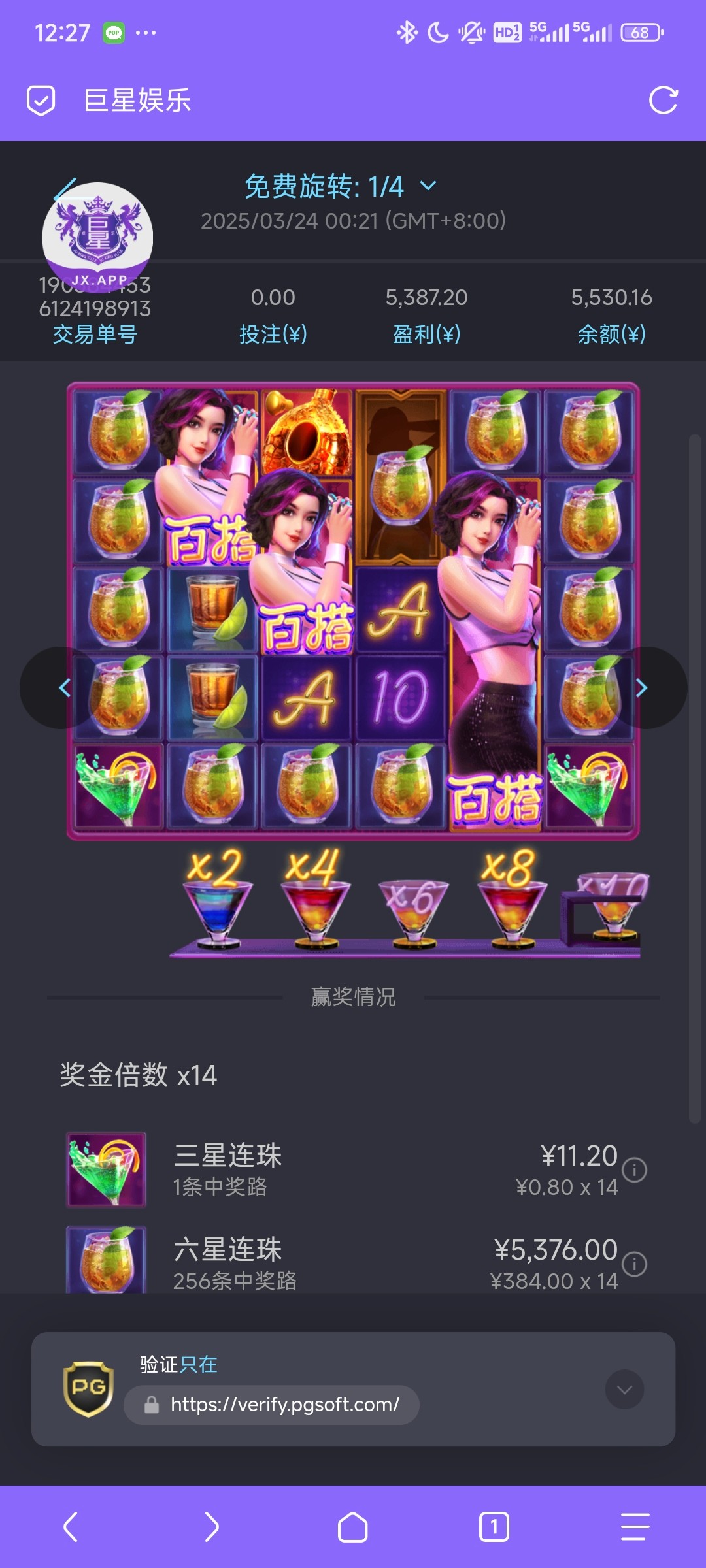Open the browser tabs switcher
706x1568 pixels.
click(x=494, y=1527)
